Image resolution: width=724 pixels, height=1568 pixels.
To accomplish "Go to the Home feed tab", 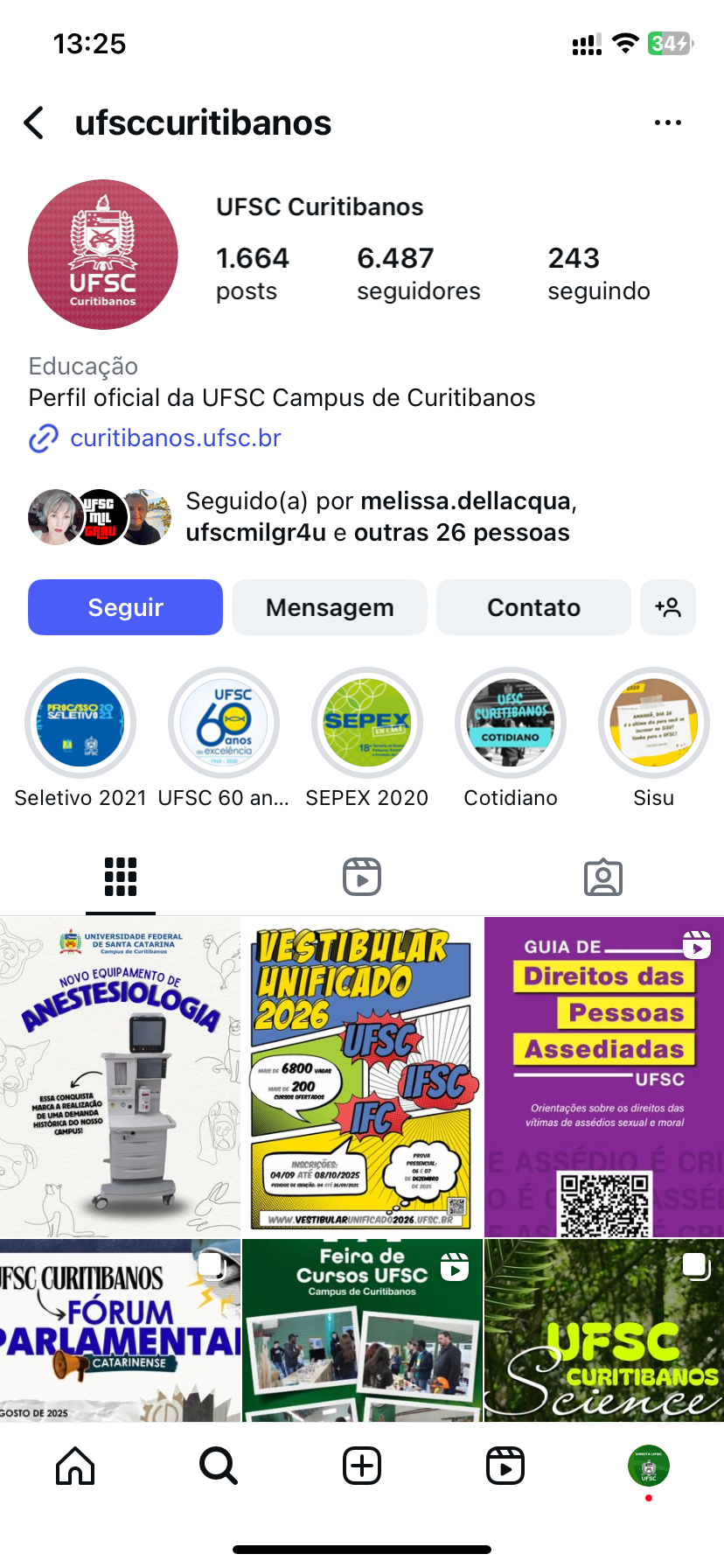I will [x=75, y=1466].
